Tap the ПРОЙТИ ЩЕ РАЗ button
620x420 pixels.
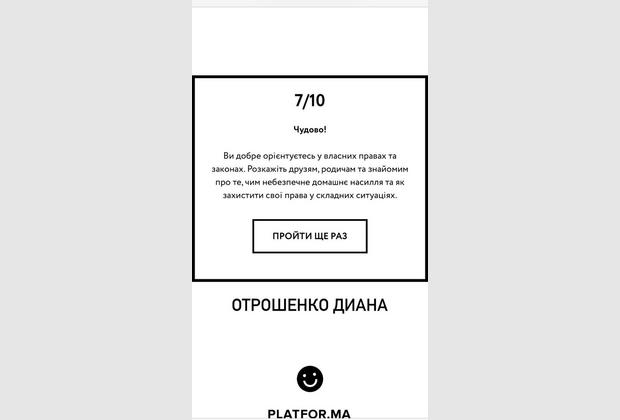309,237
